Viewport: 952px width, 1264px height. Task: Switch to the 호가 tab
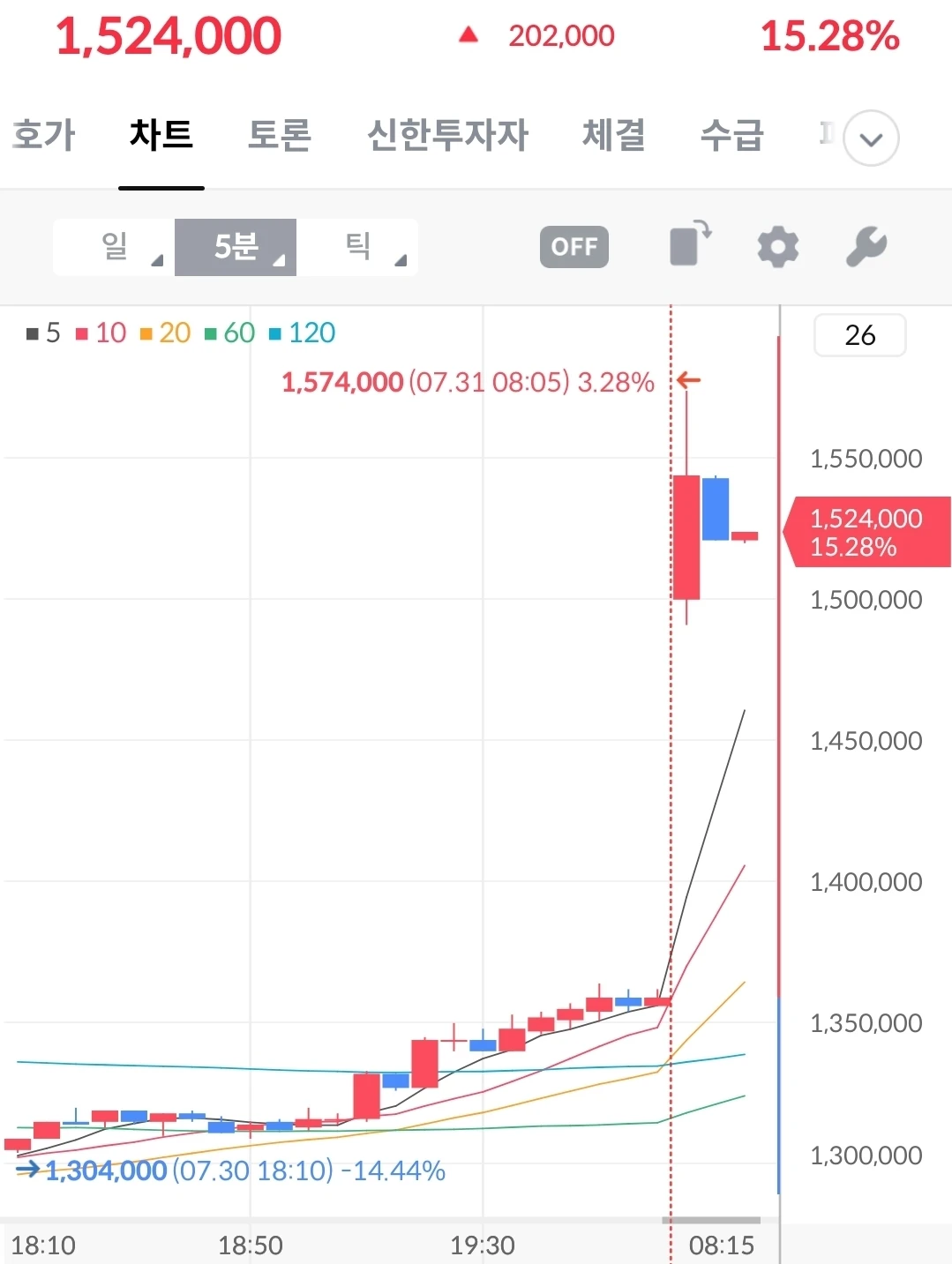click(x=44, y=136)
